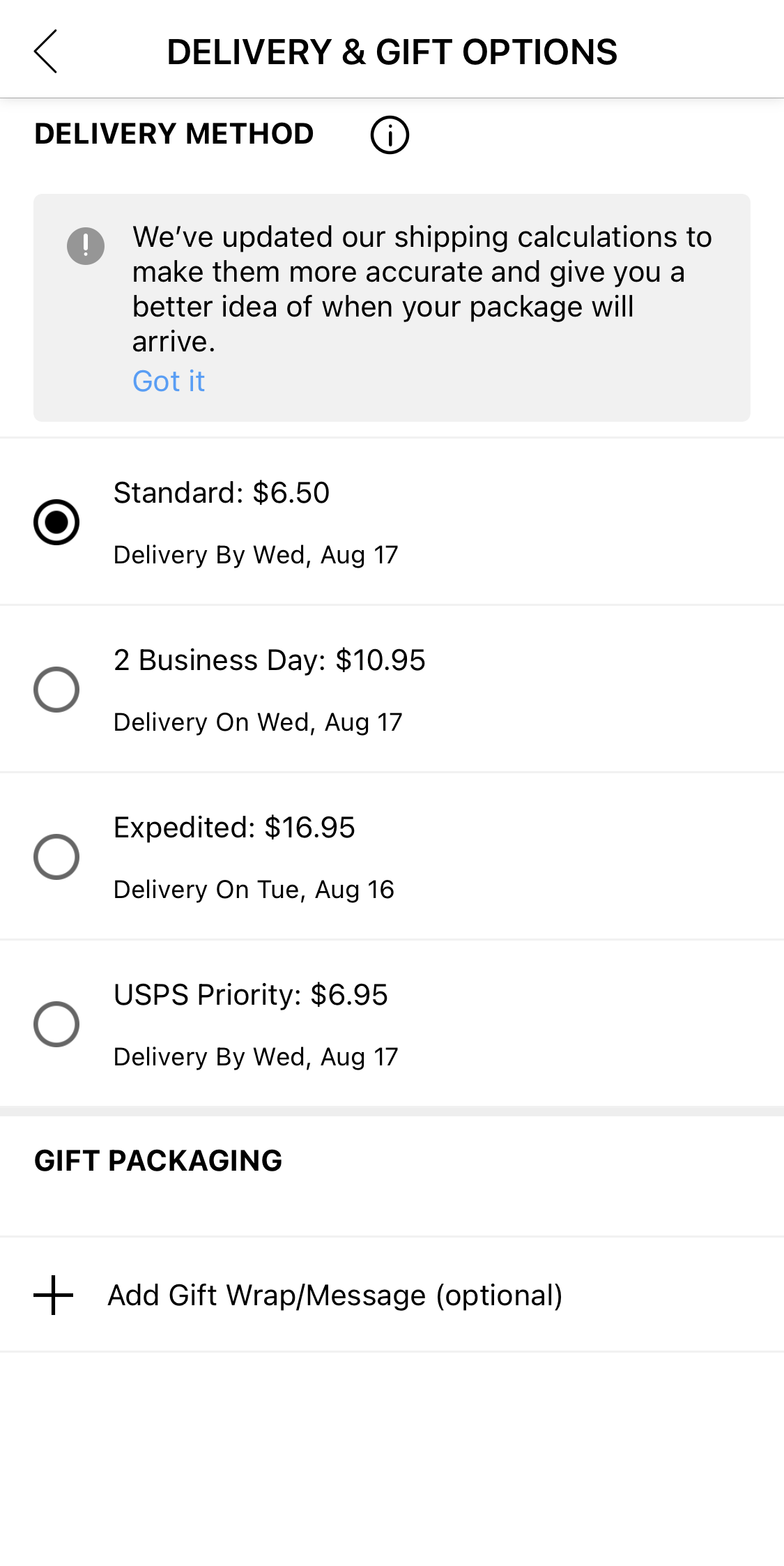Open Add Gift Wrap/Message options
784x1566 pixels.
(335, 1293)
